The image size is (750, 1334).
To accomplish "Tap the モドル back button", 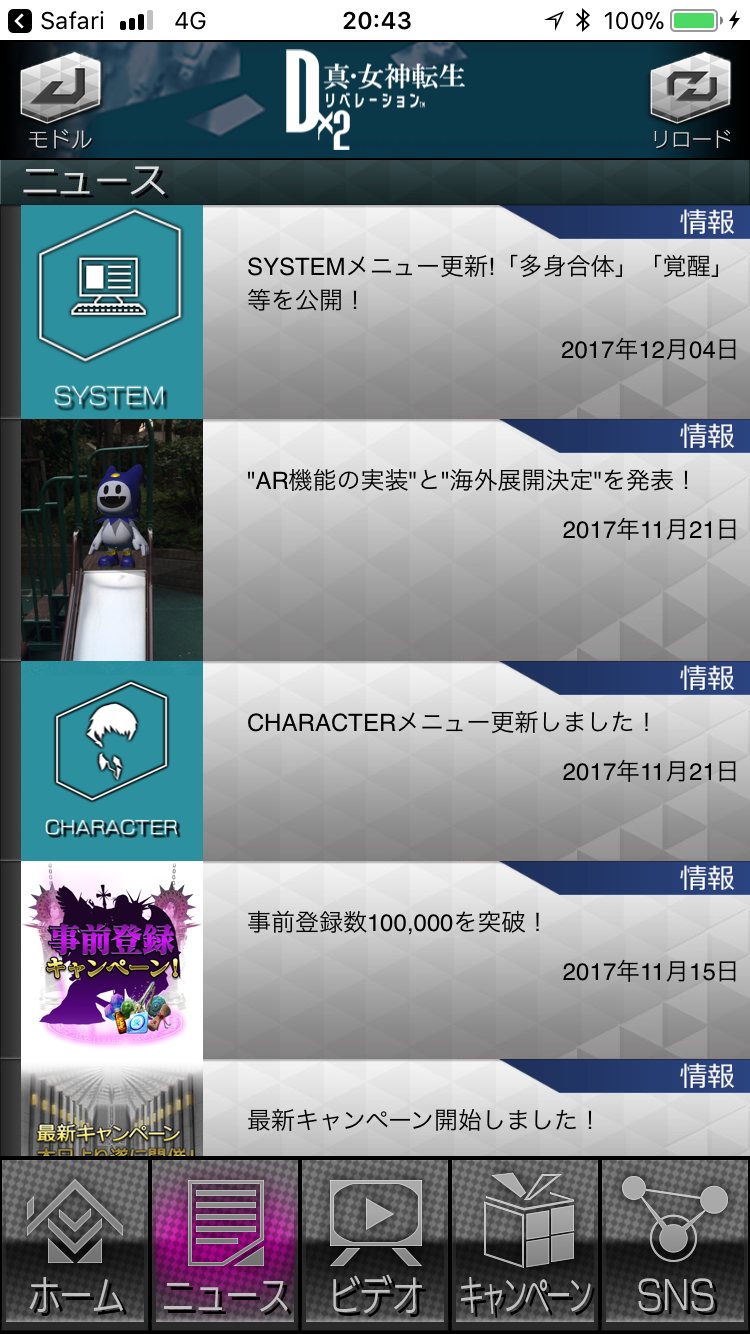I will [x=60, y=102].
